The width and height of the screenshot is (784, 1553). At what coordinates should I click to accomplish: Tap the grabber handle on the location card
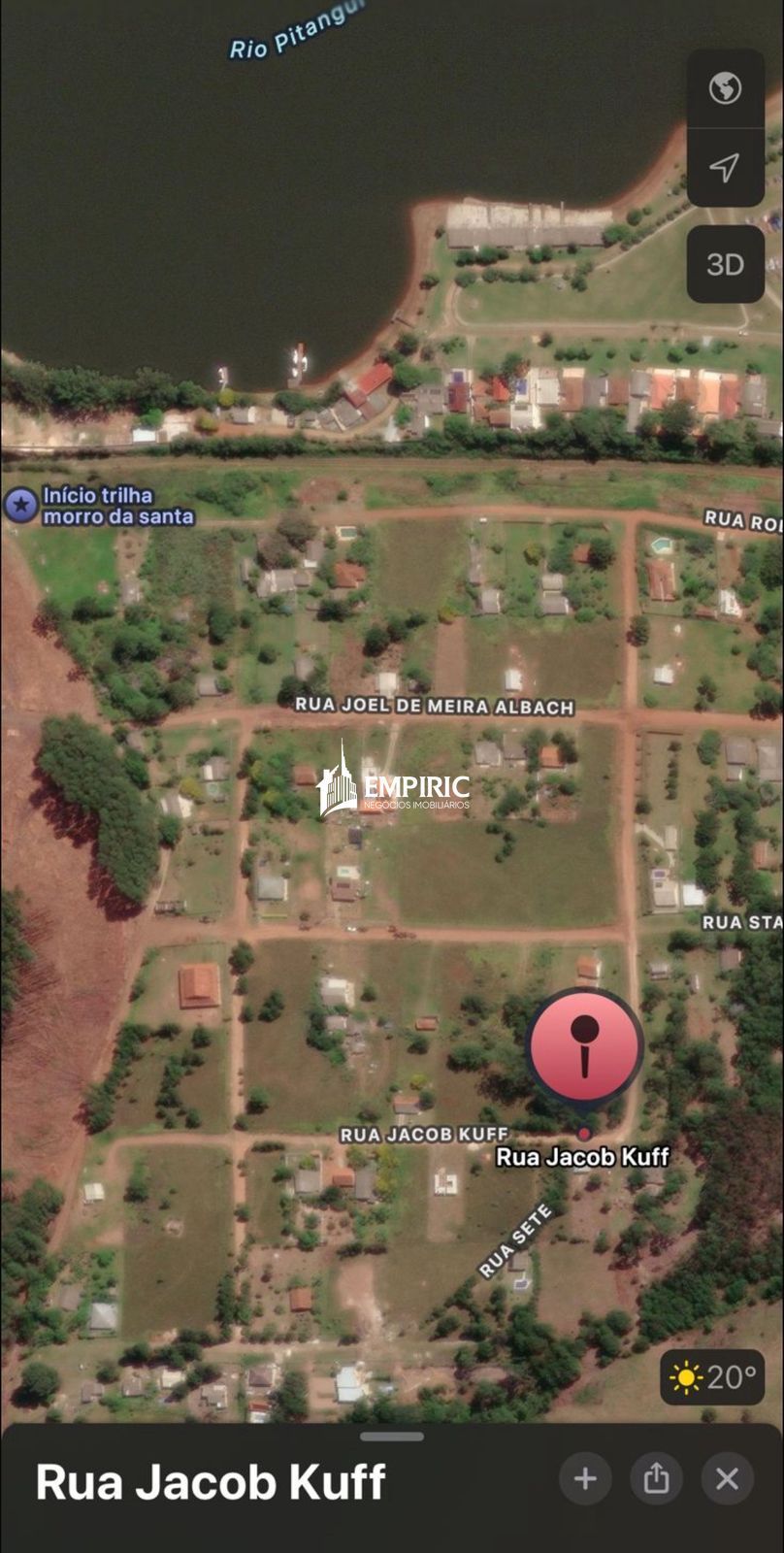click(392, 1437)
